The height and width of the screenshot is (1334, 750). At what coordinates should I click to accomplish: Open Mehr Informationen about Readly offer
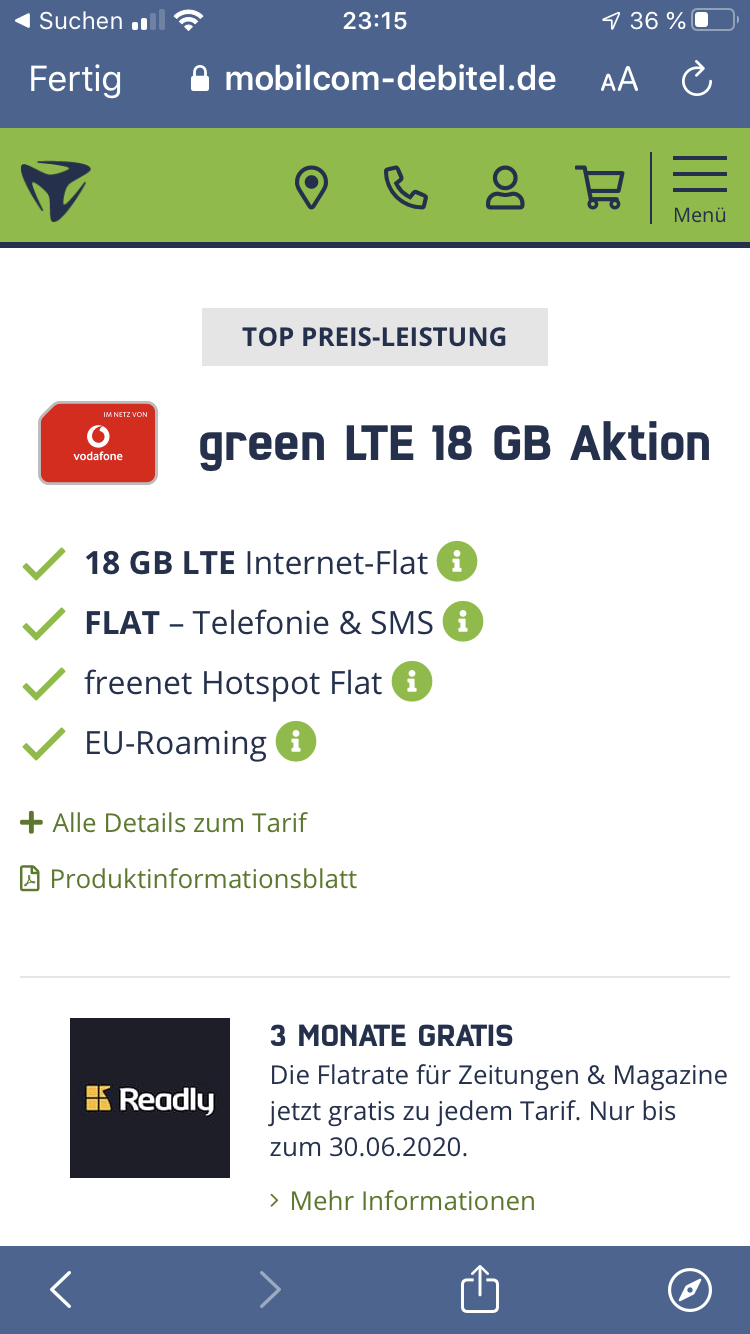(403, 1200)
